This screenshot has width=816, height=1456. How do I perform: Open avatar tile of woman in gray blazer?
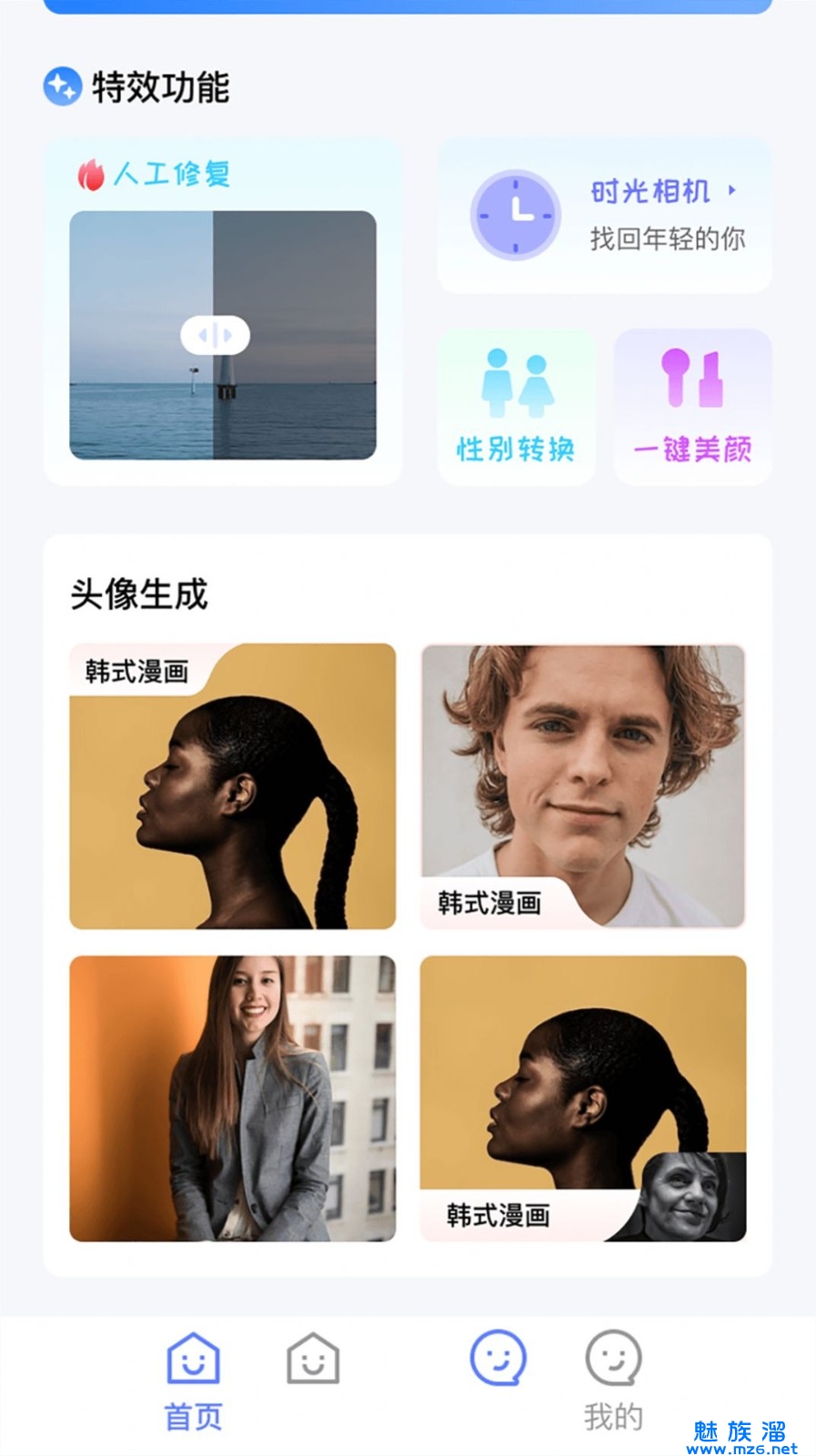[232, 1098]
